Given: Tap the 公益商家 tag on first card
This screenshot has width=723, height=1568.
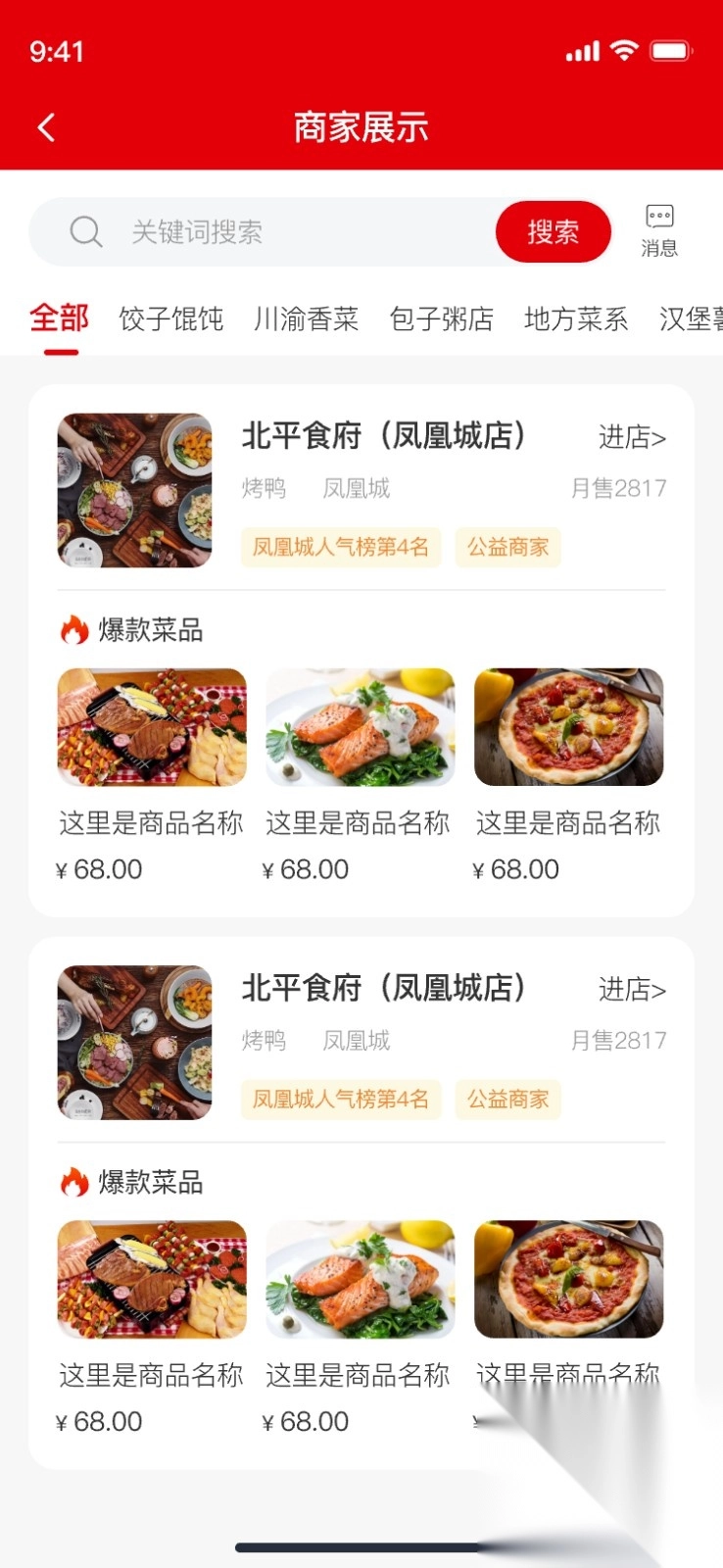Looking at the screenshot, I should pos(508,547).
